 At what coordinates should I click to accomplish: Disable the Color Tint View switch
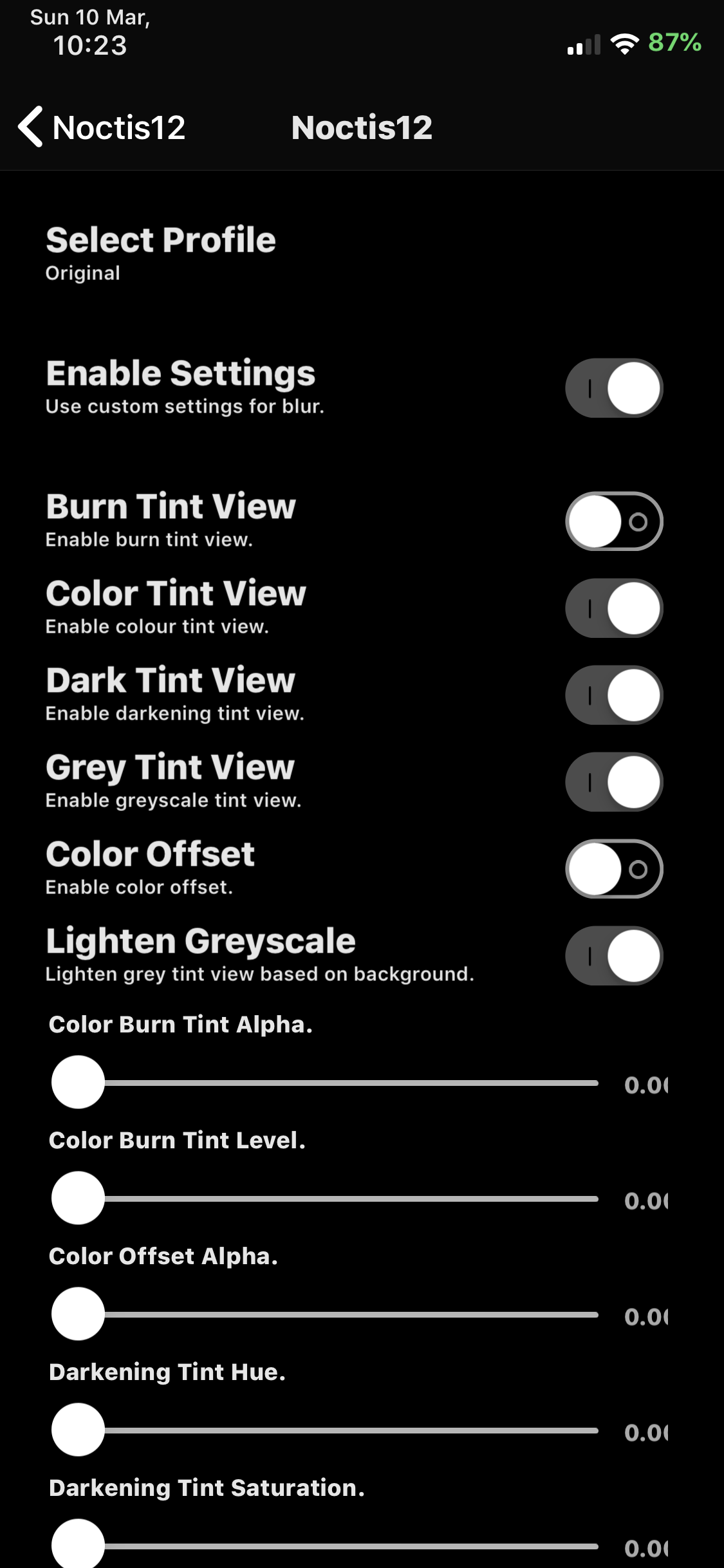(614, 608)
